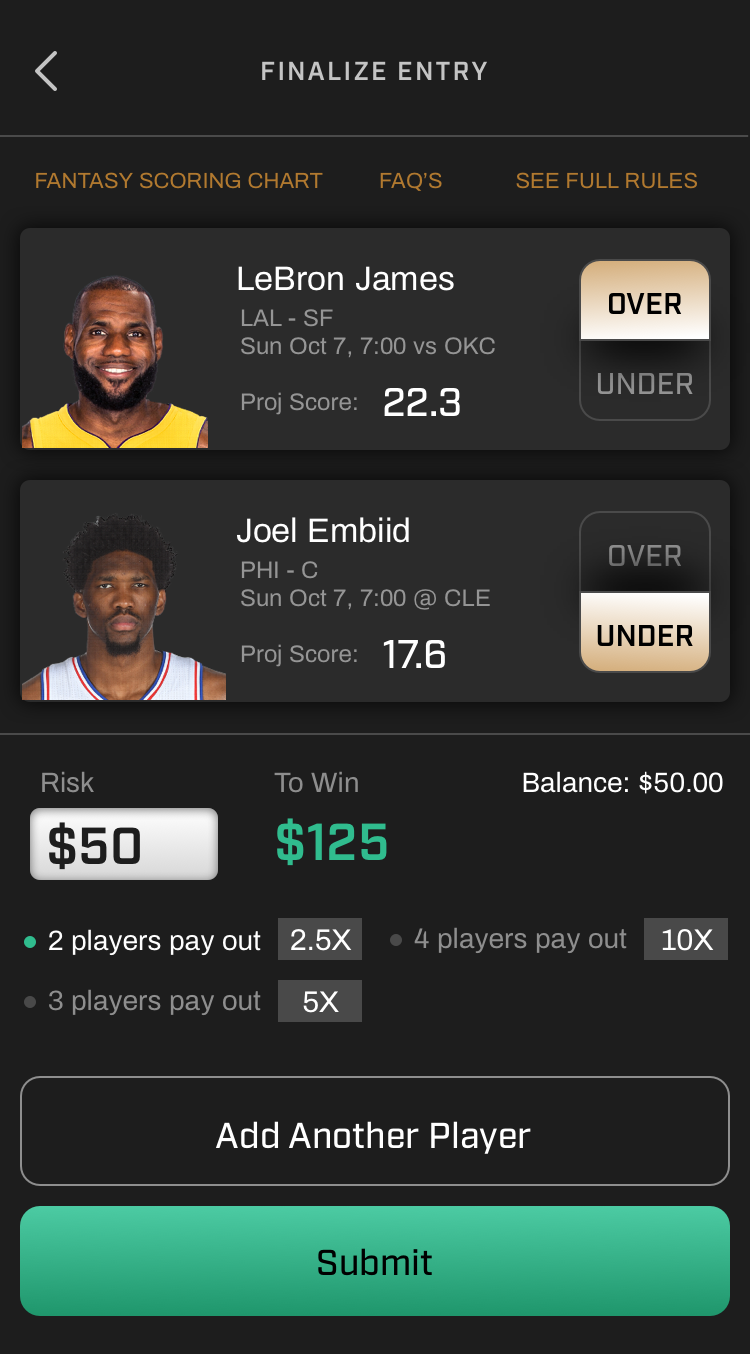This screenshot has width=750, height=1354.
Task: Navigate back using the back arrow
Action: click(x=45, y=70)
